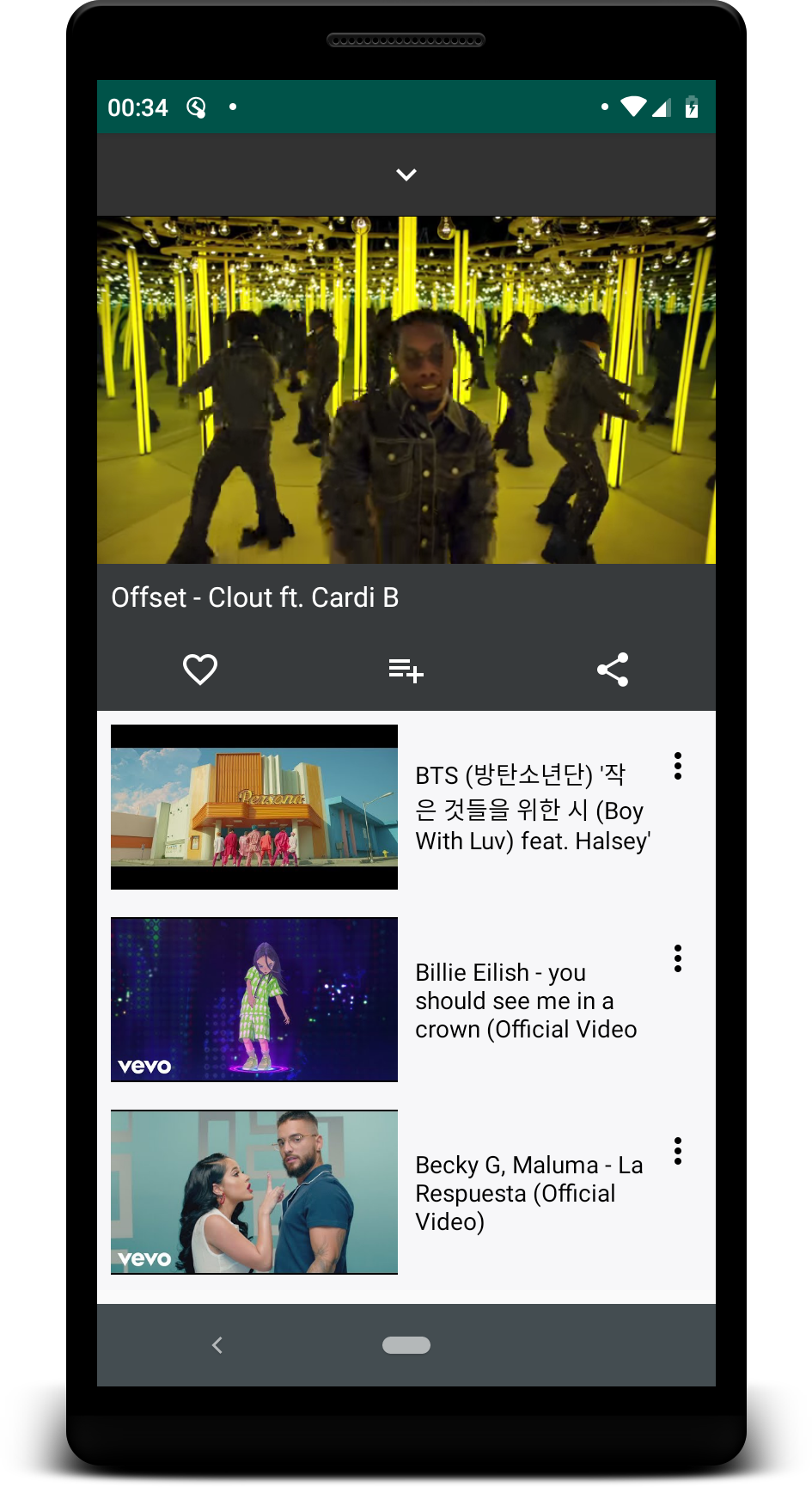Share the Offset - Clout video
The height and width of the screenshot is (1487, 812).
pos(613,670)
